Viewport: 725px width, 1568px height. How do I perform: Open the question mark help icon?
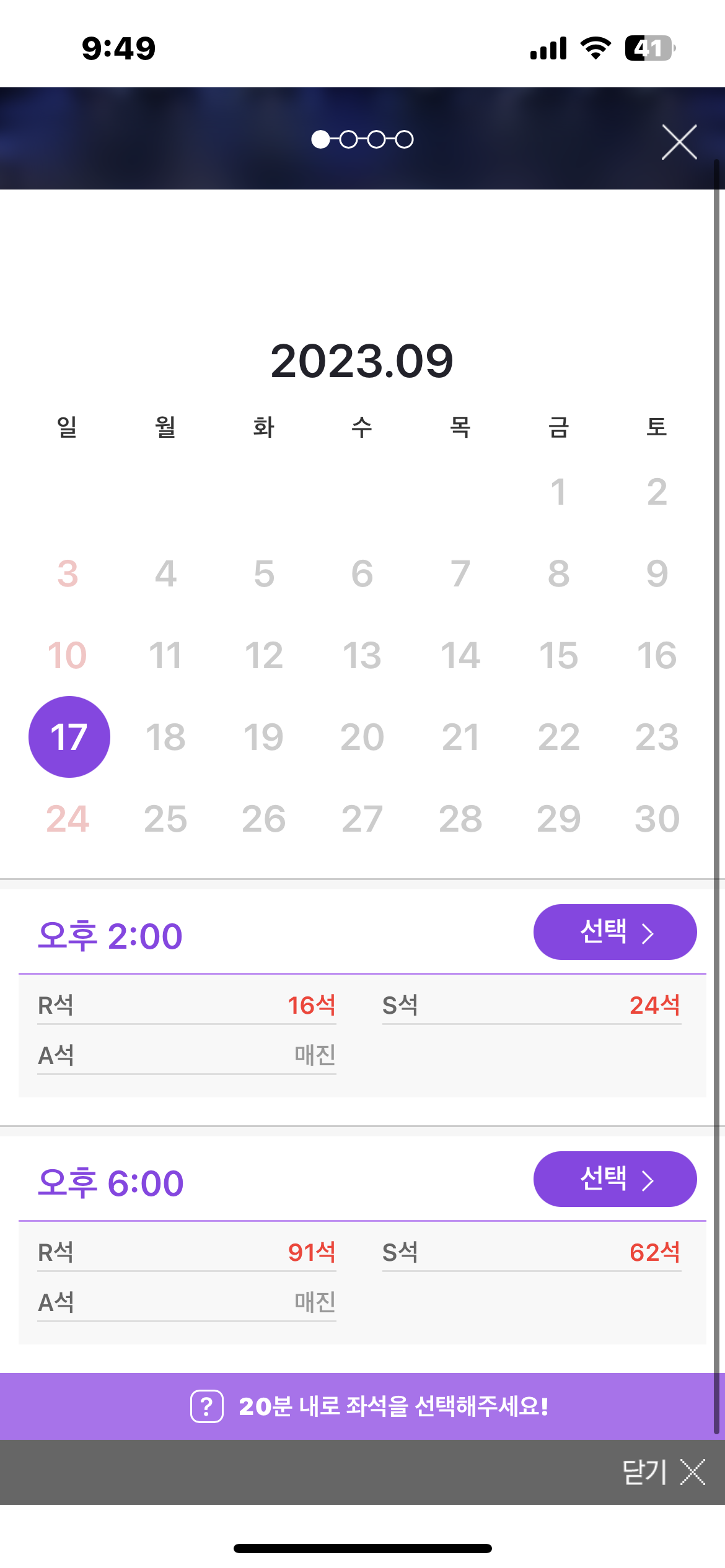coord(207,1406)
